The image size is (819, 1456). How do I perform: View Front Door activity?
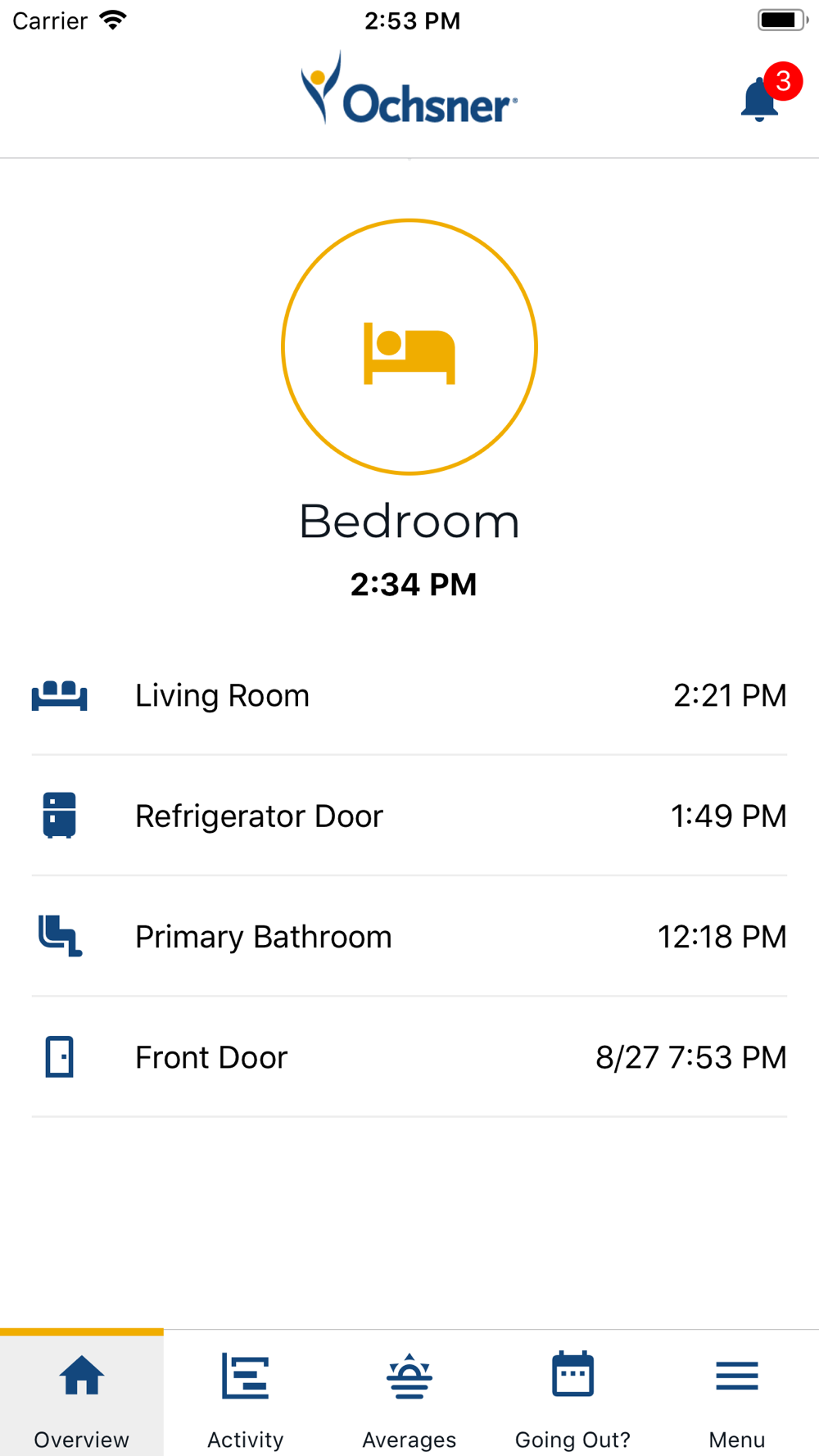pyautogui.click(x=409, y=1056)
